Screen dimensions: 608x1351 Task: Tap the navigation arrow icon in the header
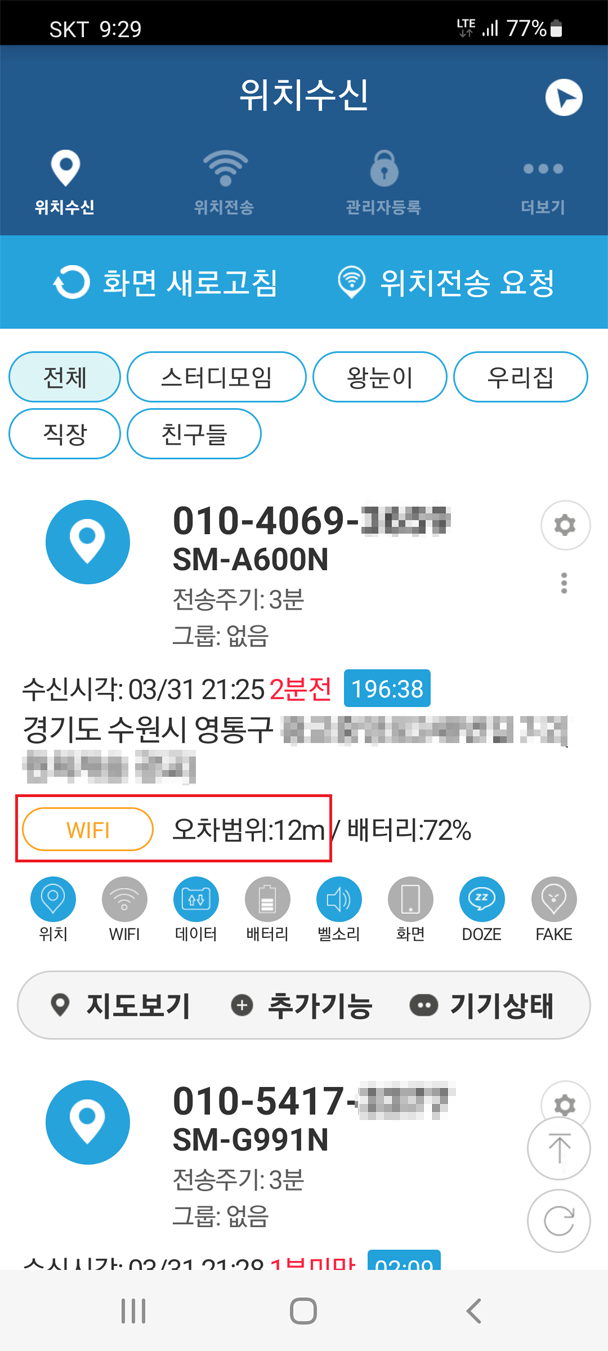tap(564, 98)
